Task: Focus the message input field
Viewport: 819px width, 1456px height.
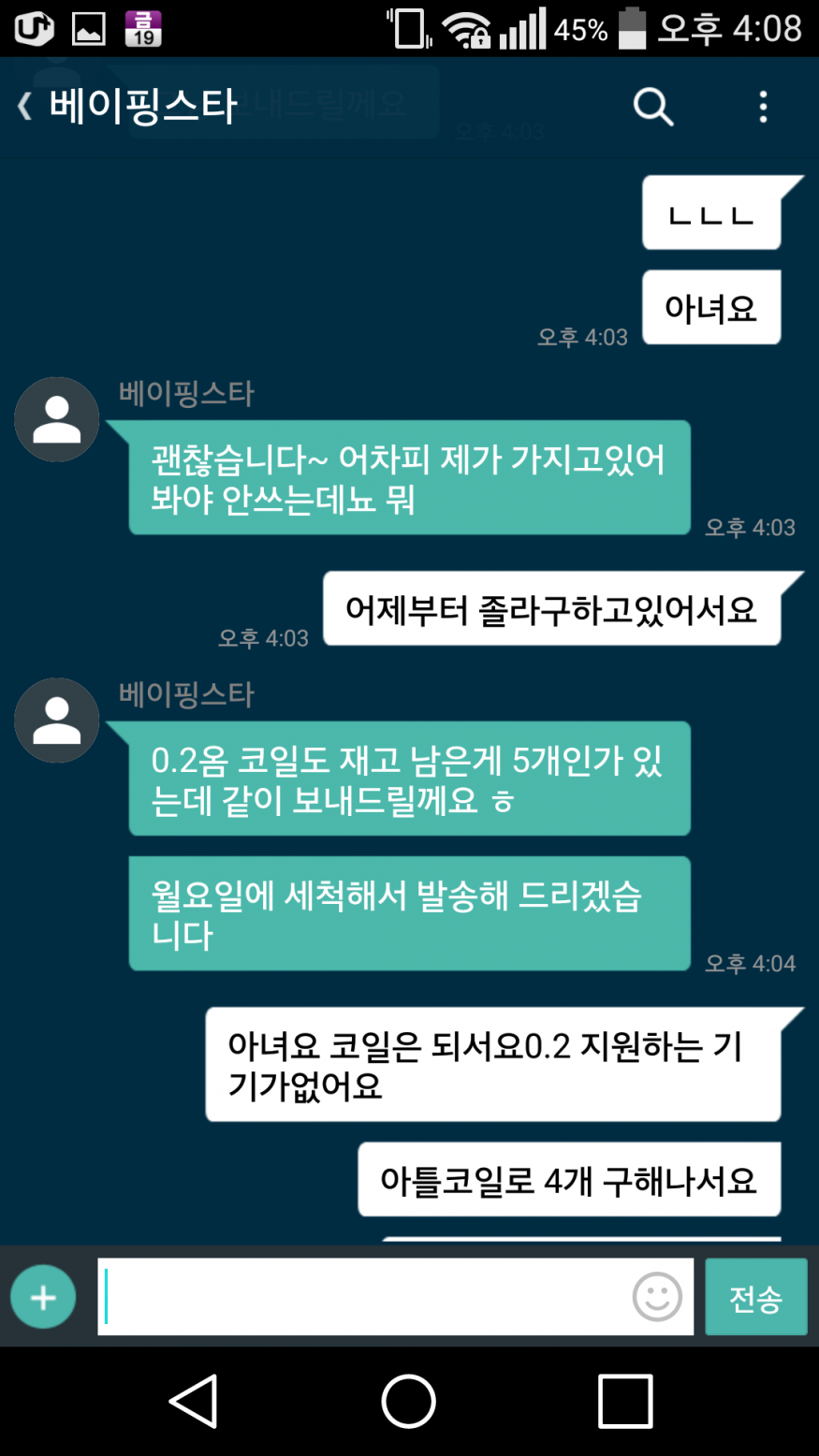Action: 365,1297
